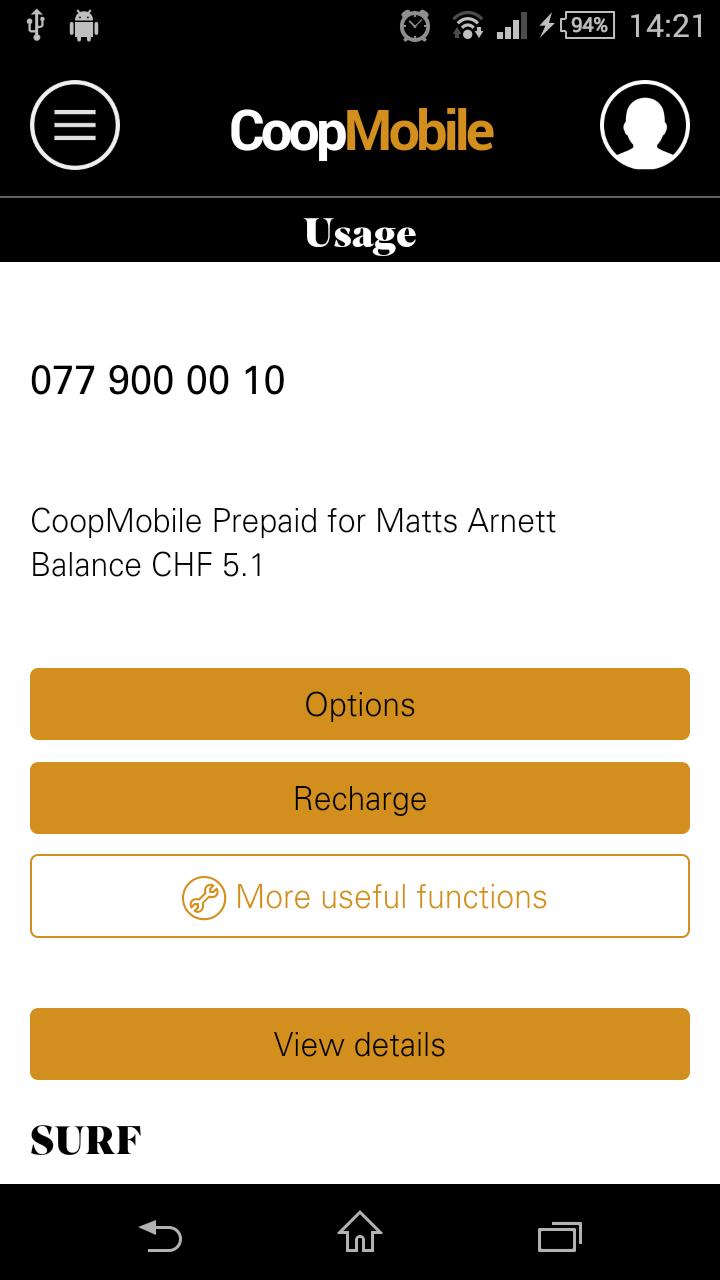Go to the home screen

pyautogui.click(x=360, y=1233)
